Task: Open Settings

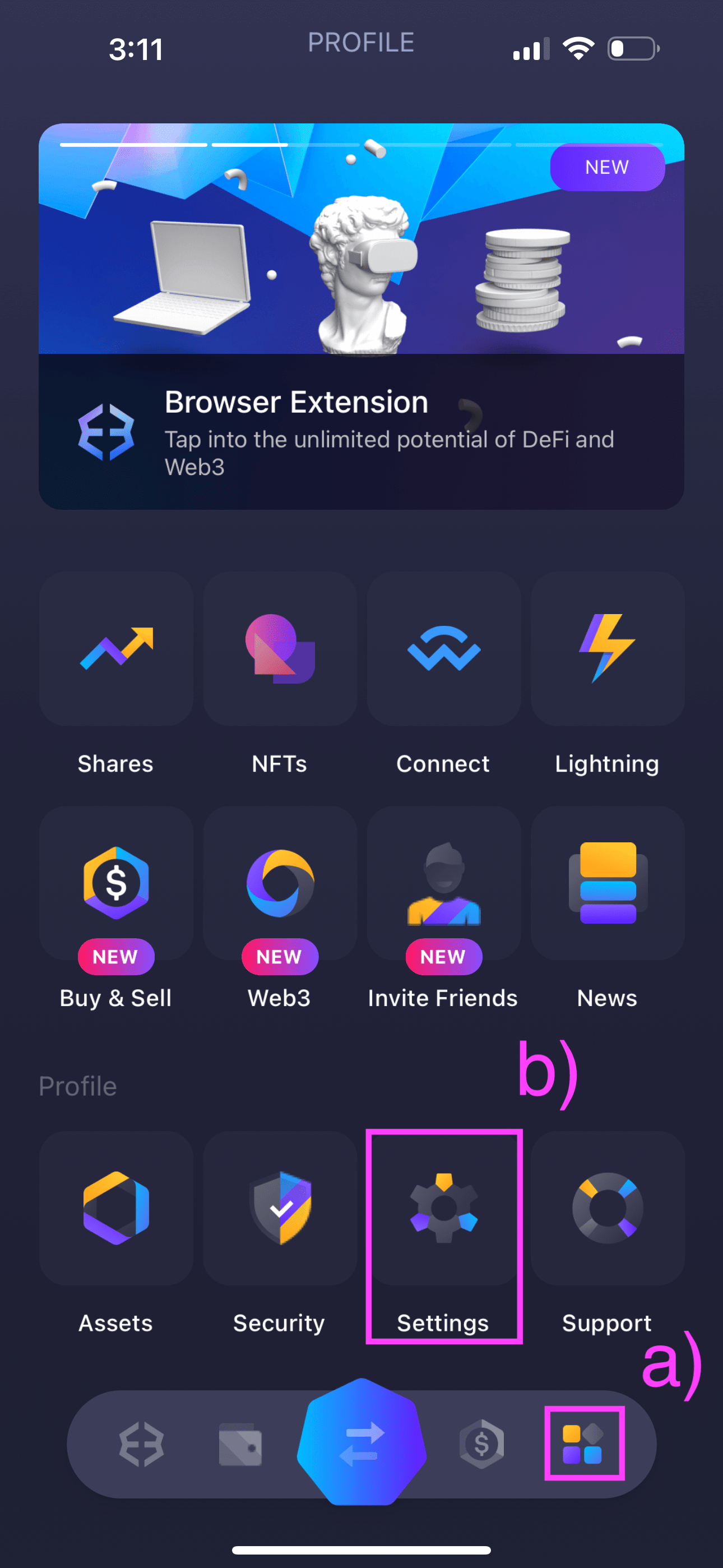Action: coord(444,1209)
